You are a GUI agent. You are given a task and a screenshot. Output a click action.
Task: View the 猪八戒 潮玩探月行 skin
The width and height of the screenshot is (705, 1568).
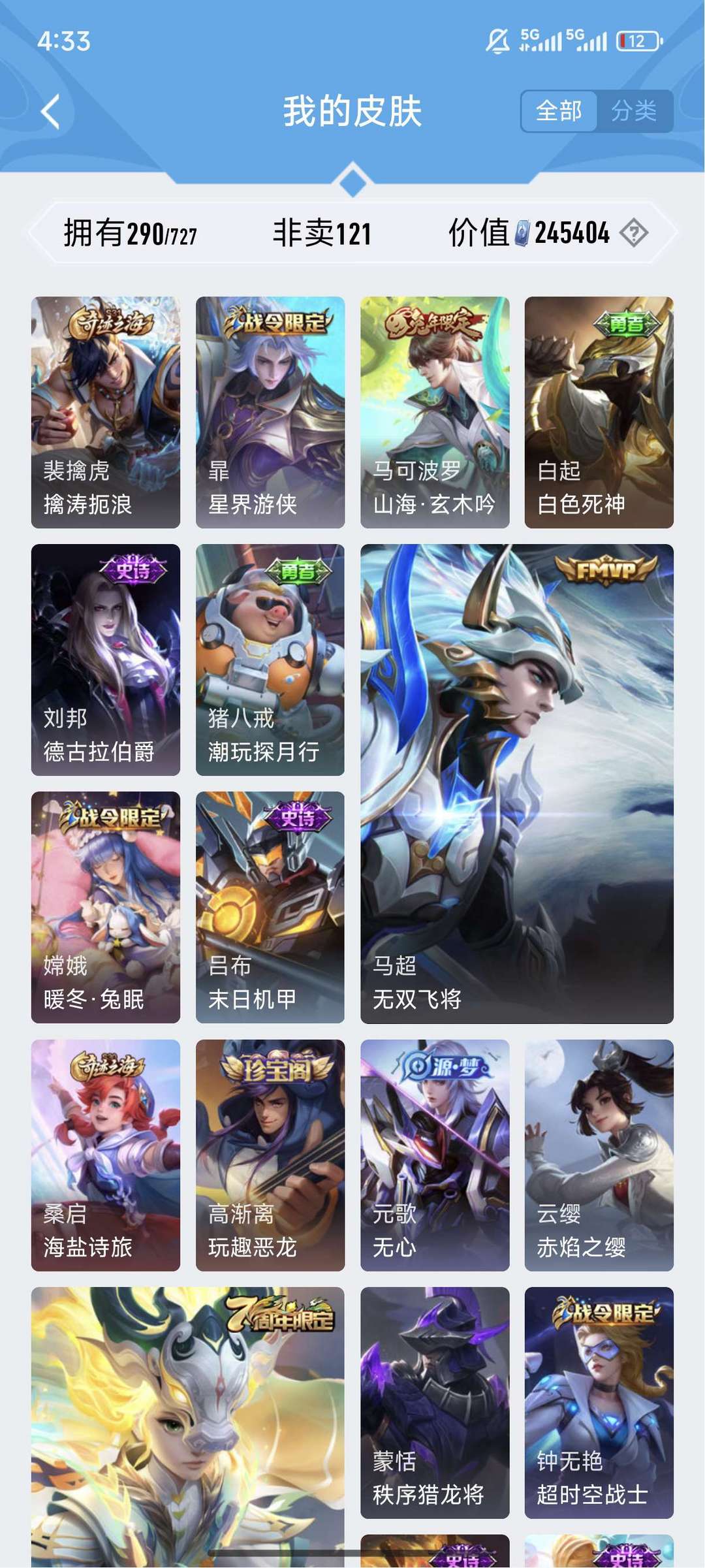tap(270, 660)
